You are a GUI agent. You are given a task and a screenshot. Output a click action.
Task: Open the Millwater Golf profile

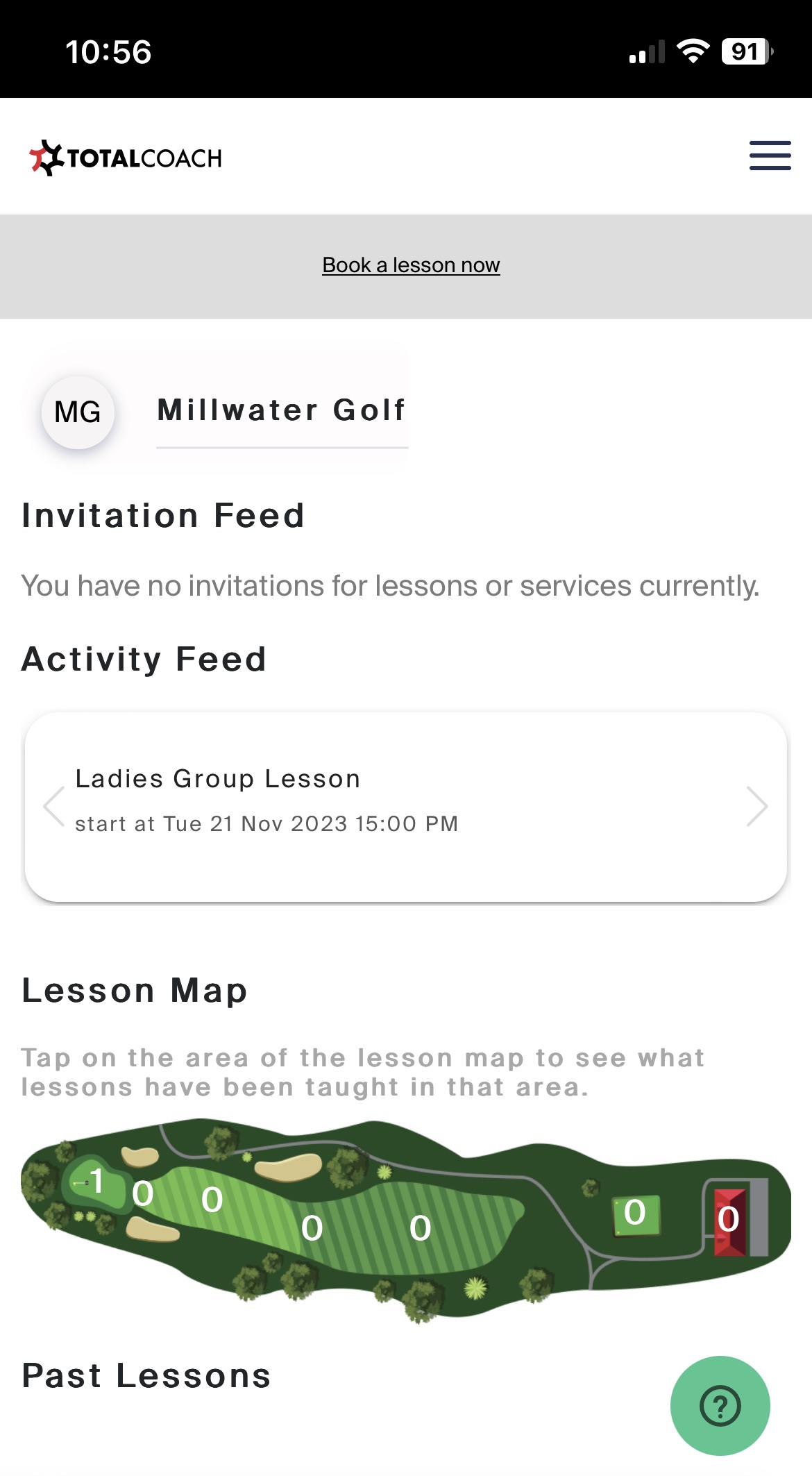point(282,410)
